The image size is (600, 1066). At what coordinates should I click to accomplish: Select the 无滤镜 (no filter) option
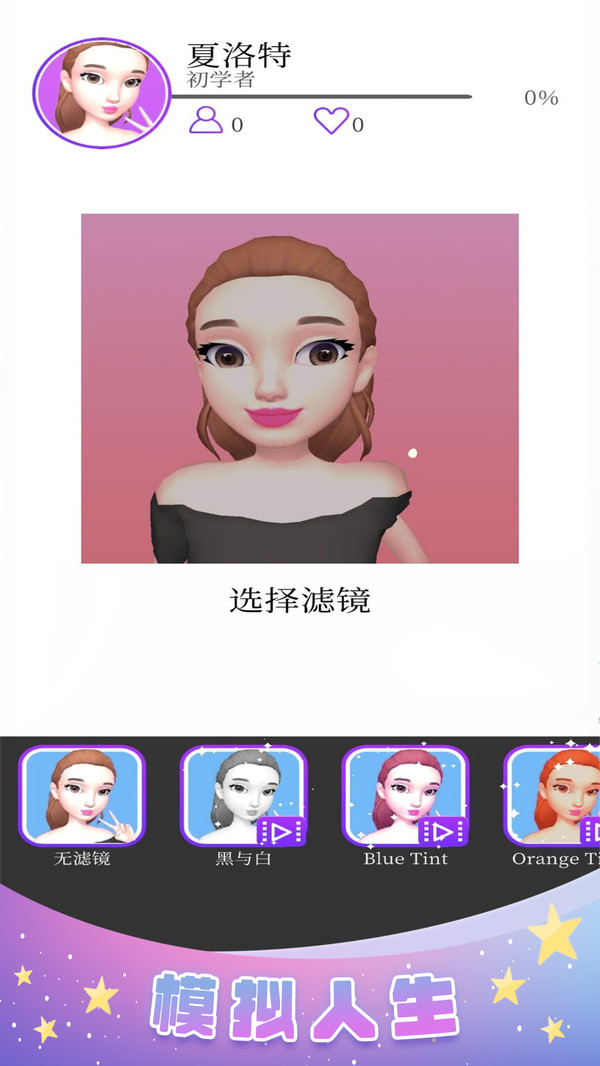(82, 796)
